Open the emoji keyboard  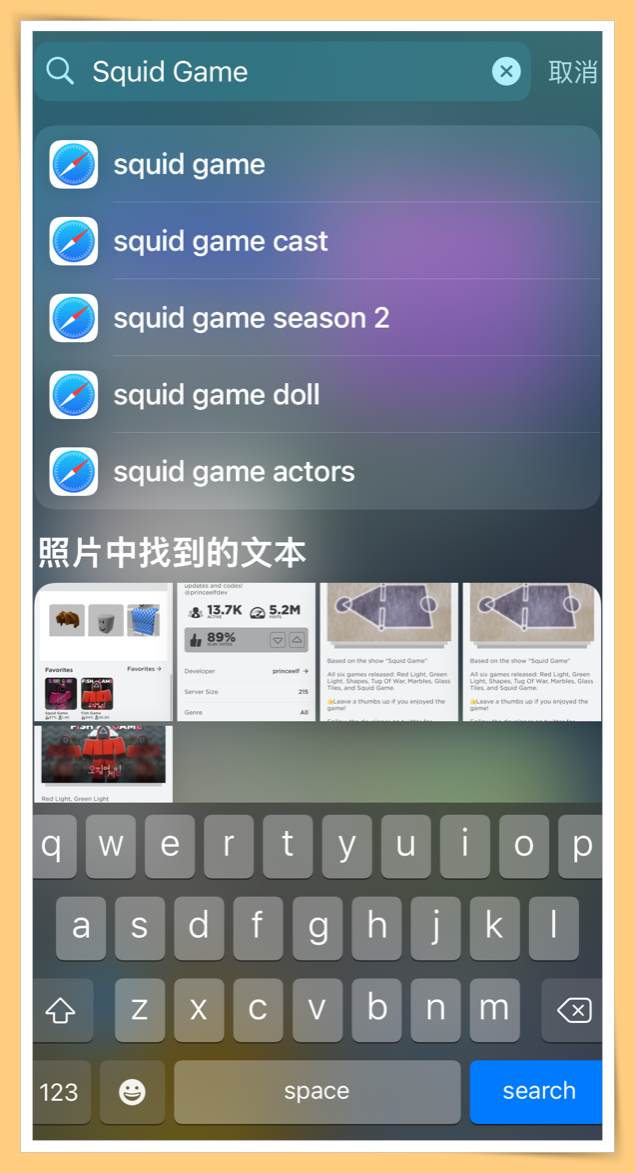point(132,1091)
